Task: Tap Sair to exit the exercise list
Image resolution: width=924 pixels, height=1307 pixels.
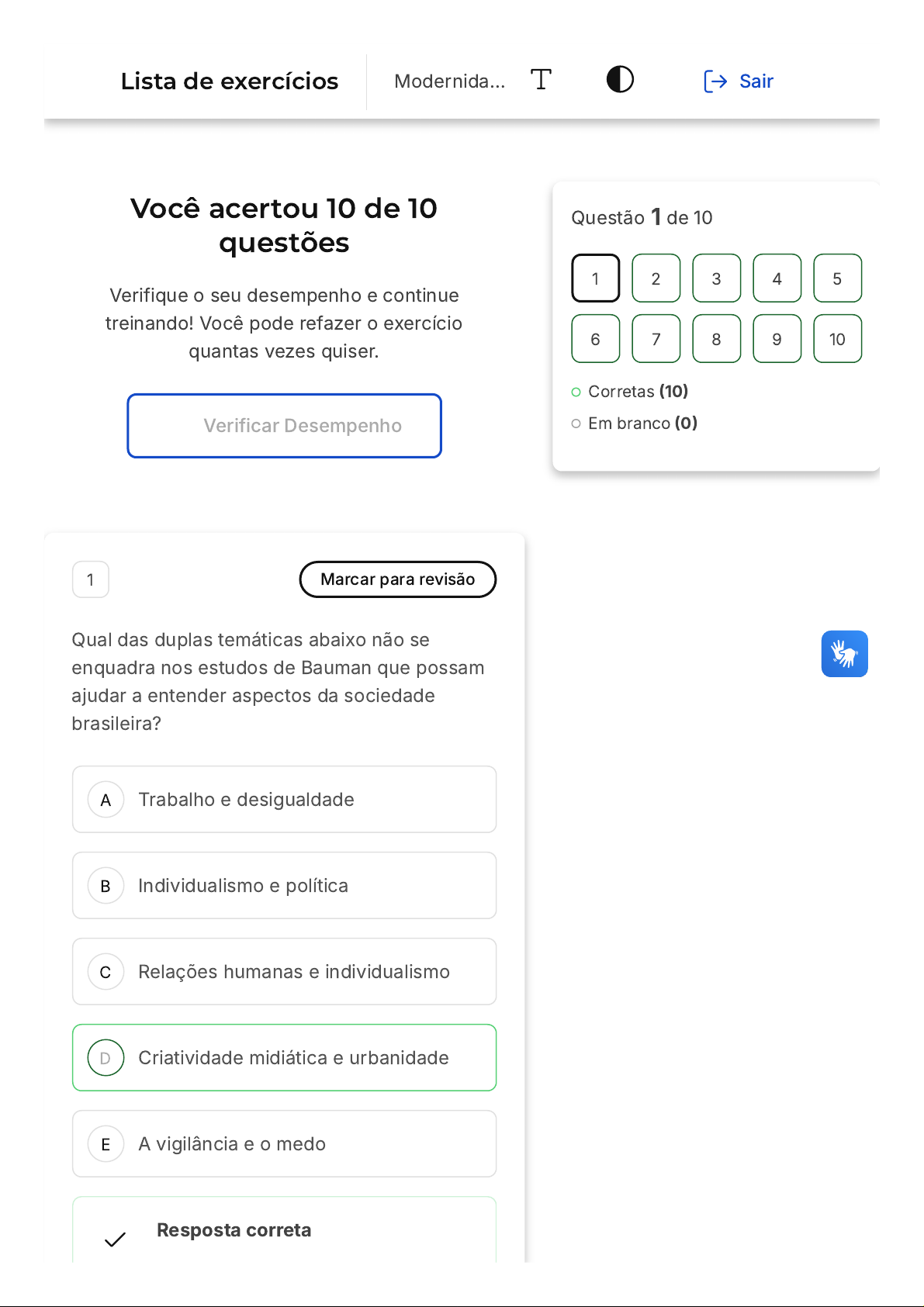Action: pyautogui.click(x=739, y=81)
